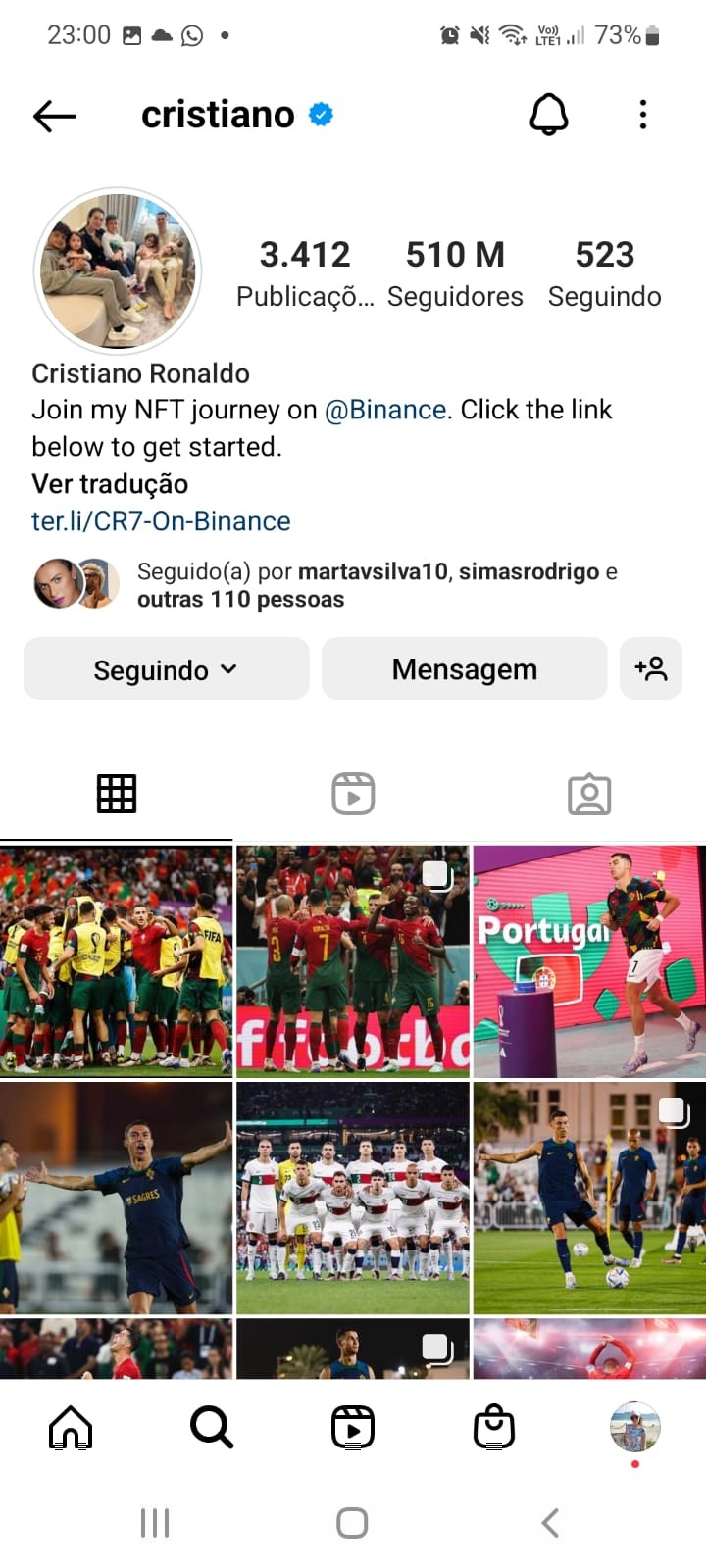Viewport: 706px width, 1568px height.
Task: Switch to the Reels tab on profile
Action: (x=353, y=794)
